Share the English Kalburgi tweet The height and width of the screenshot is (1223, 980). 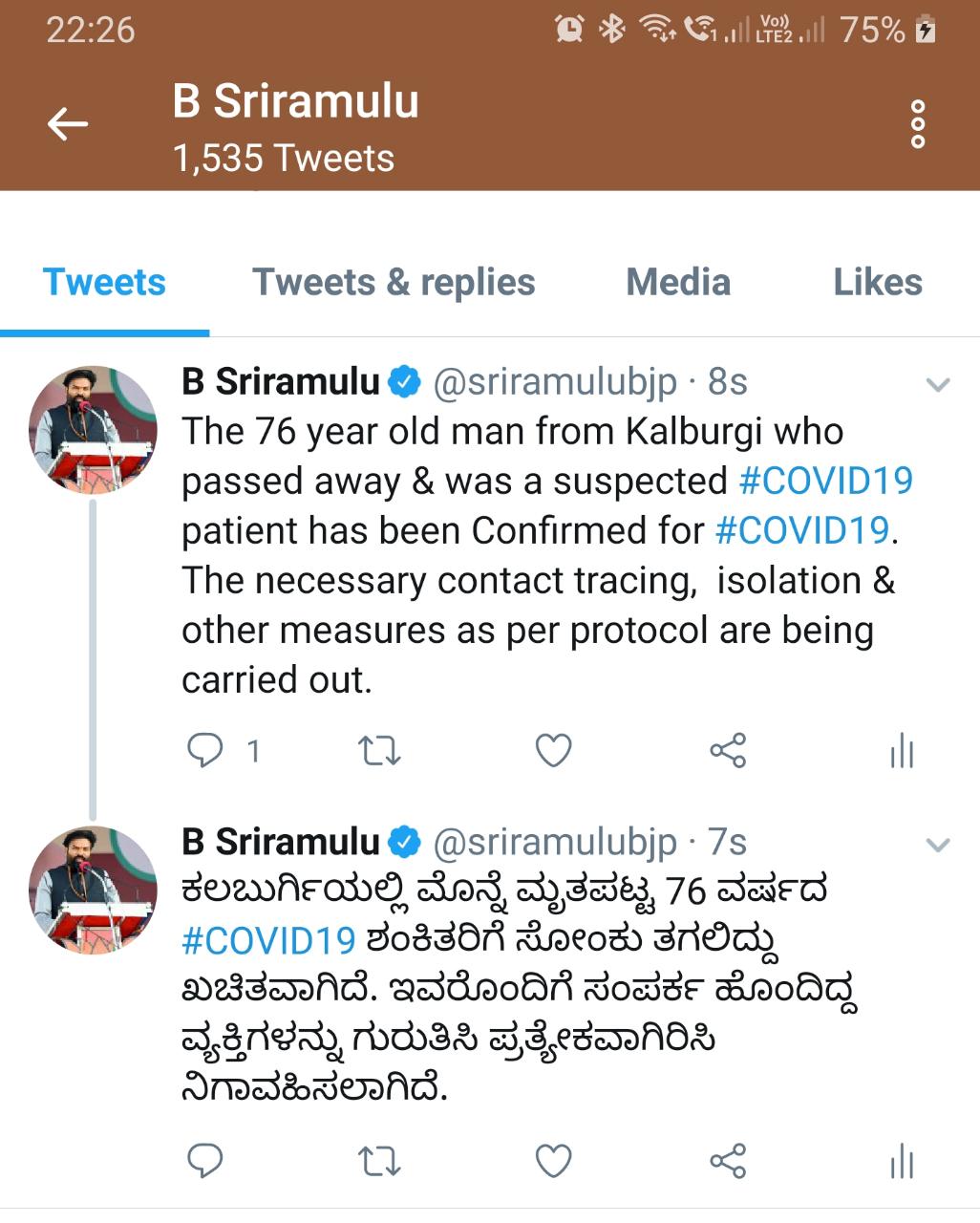click(x=728, y=751)
